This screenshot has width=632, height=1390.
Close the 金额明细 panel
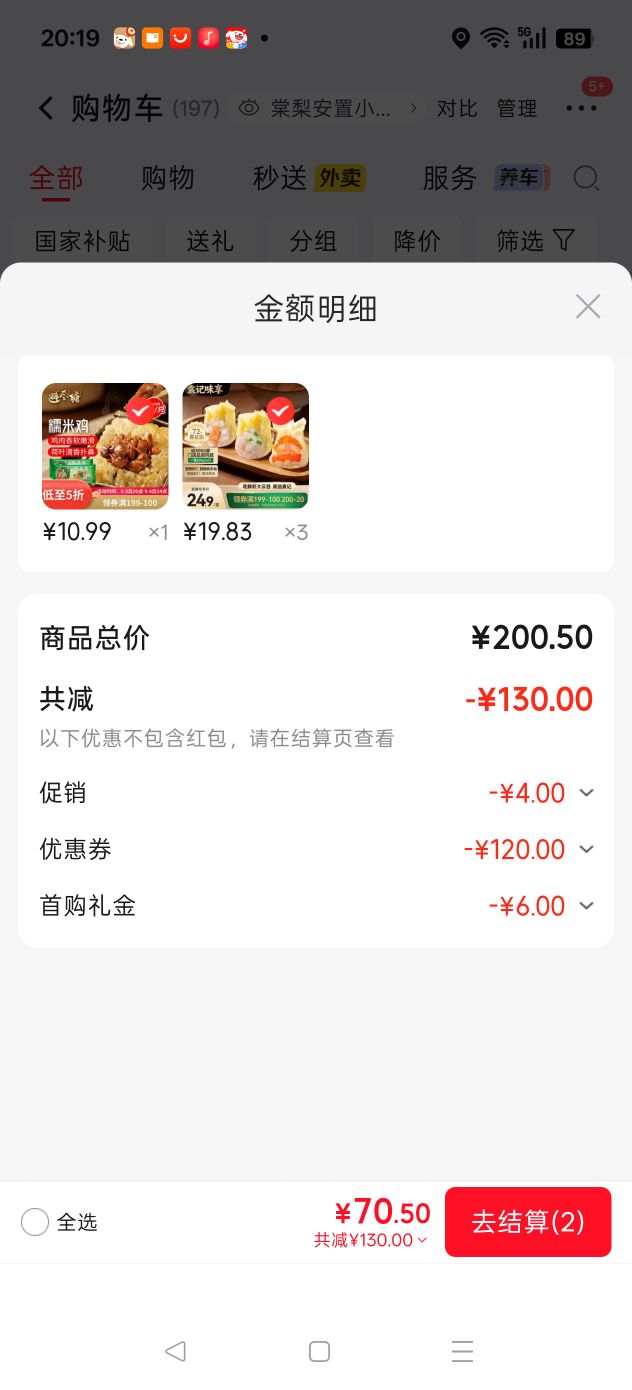(588, 307)
